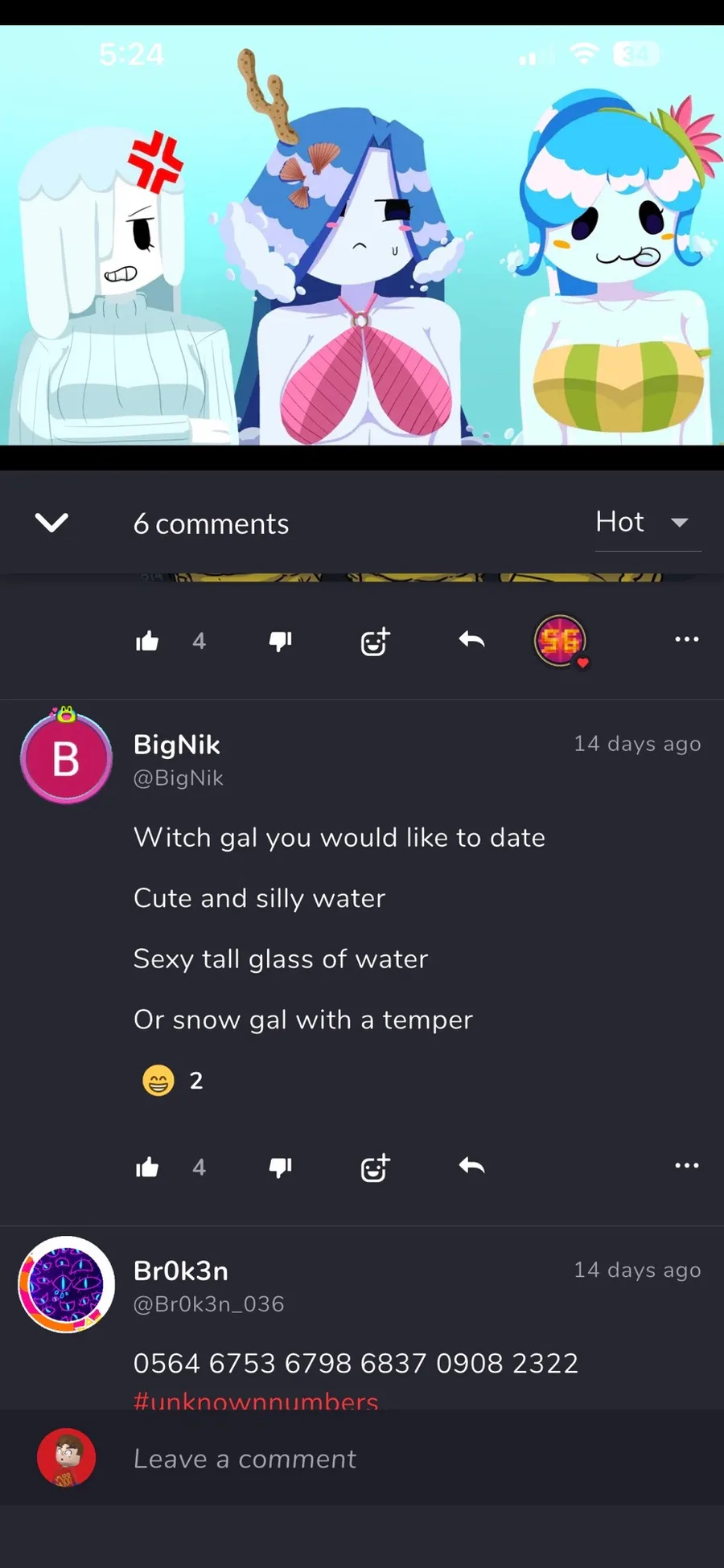Image resolution: width=724 pixels, height=1568 pixels.
Task: Tap the grinning emoji reaction with count 2
Action: (173, 1080)
